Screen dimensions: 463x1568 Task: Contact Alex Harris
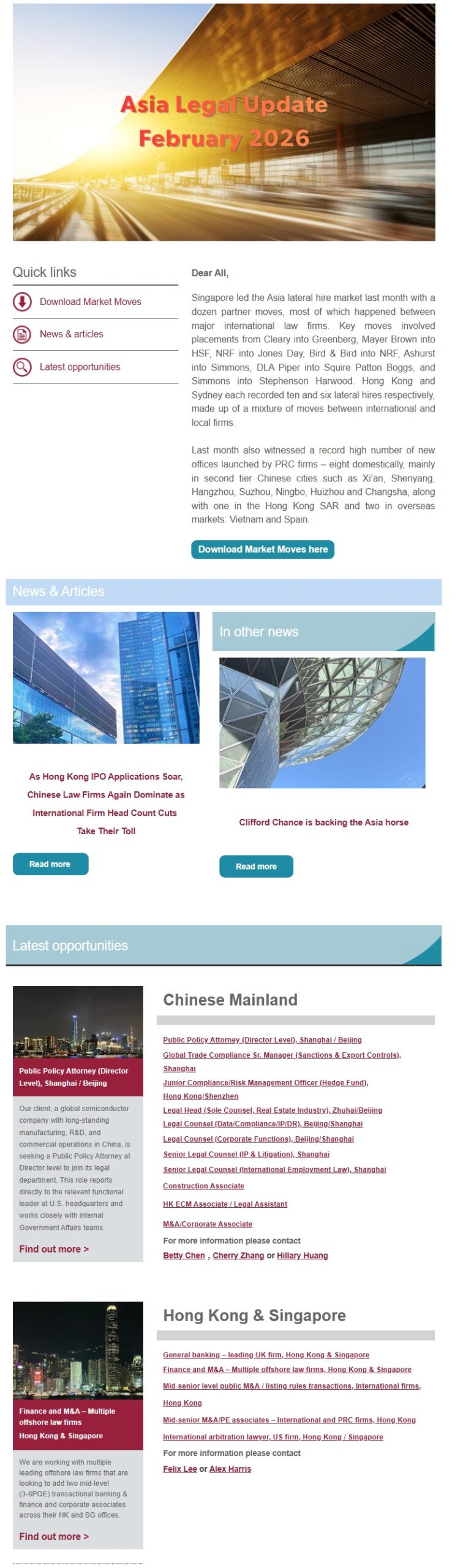pos(230,1468)
